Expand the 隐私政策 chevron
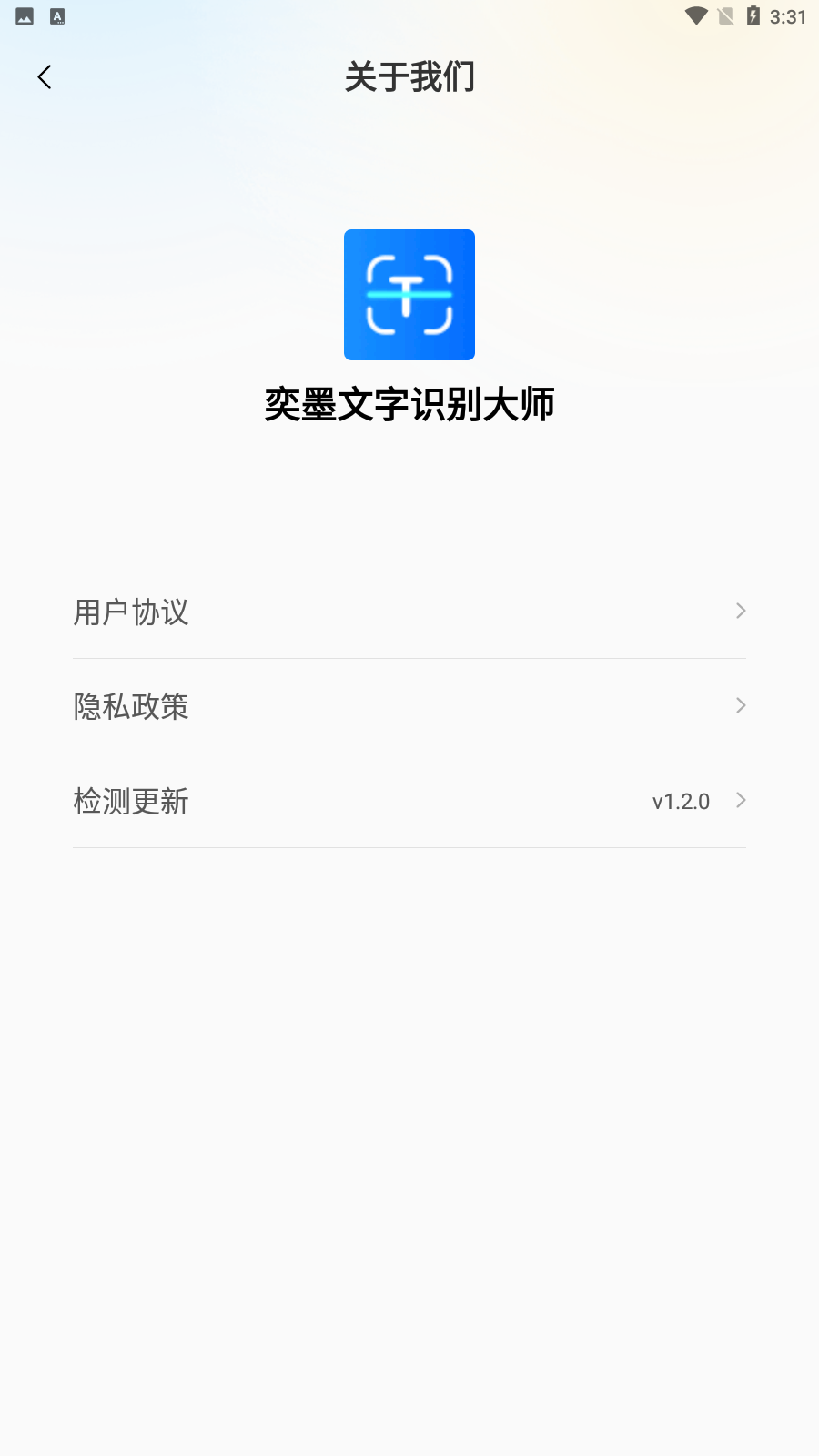819x1456 pixels. coord(741,705)
